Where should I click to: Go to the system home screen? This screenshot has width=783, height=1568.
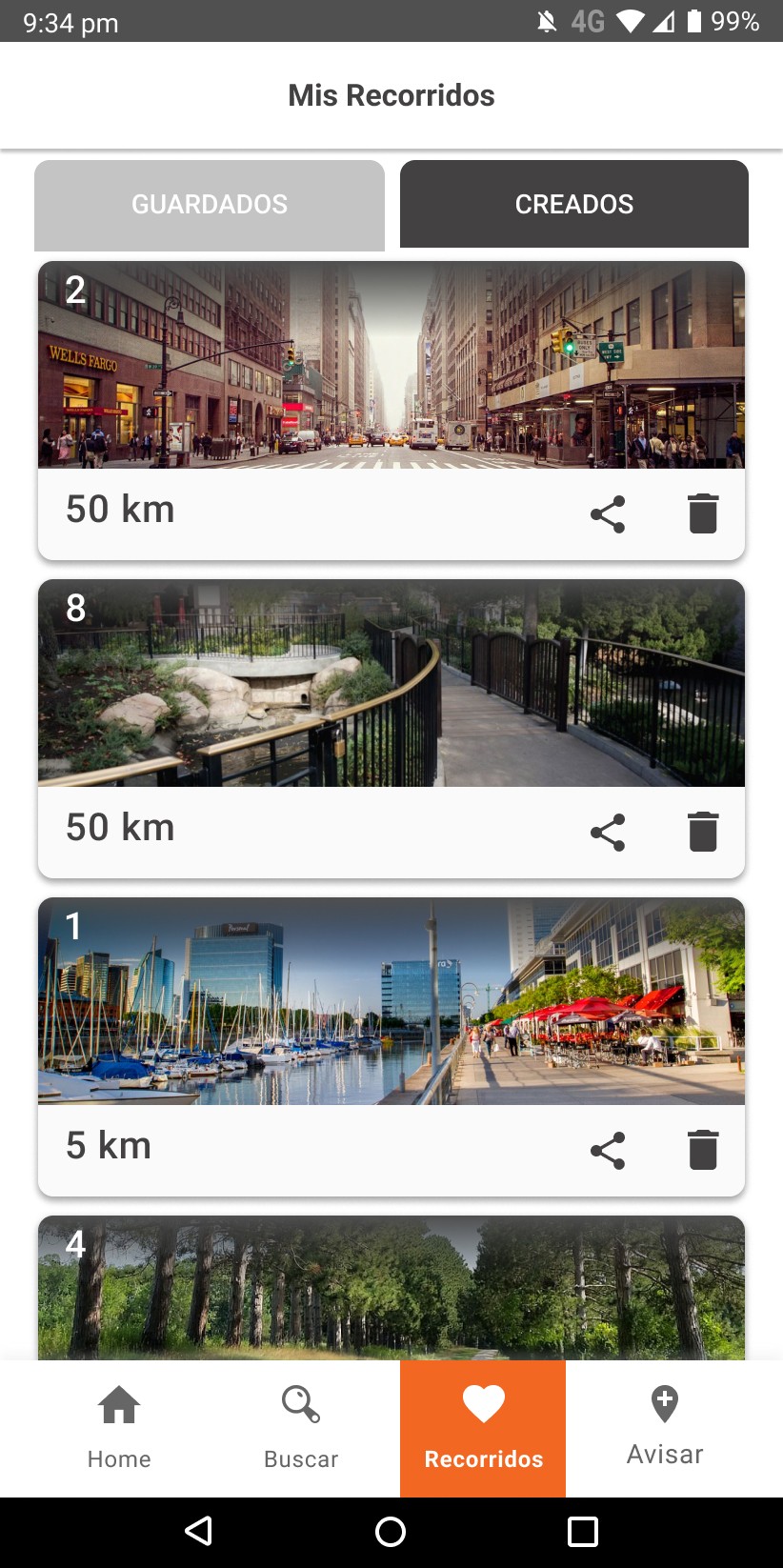tap(391, 1532)
